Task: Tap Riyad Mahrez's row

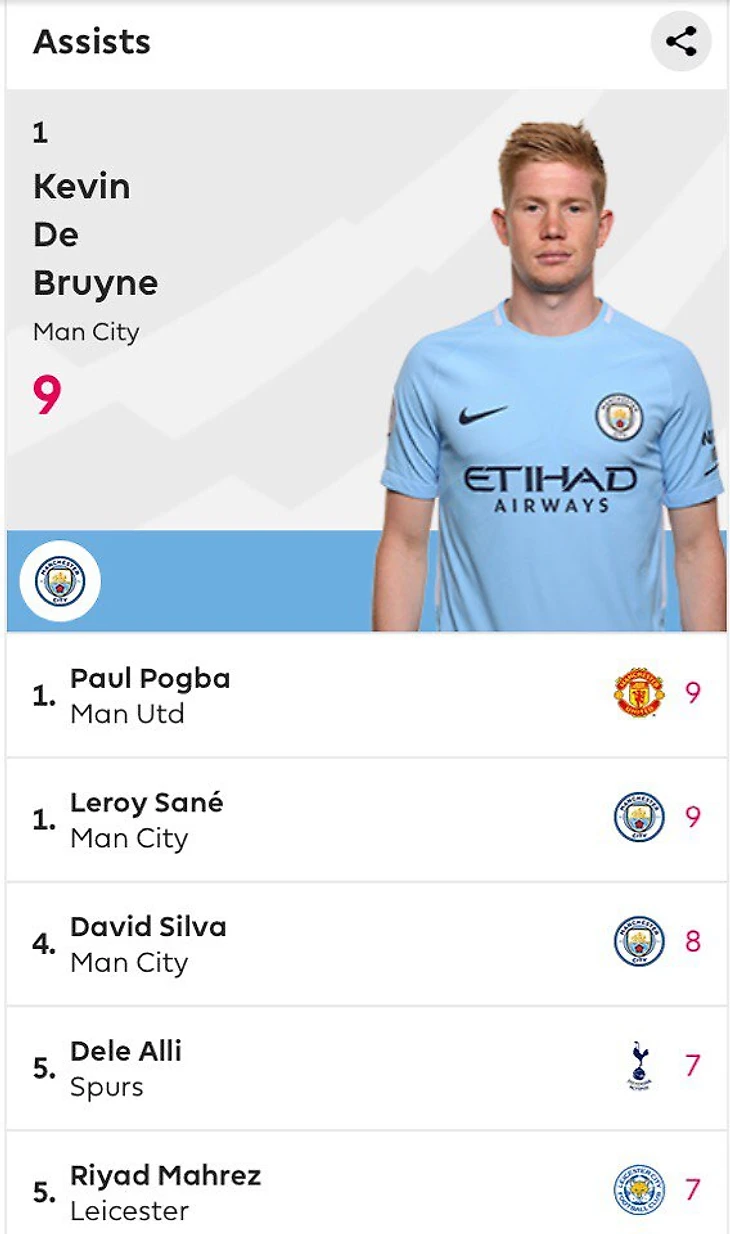Action: (x=366, y=1190)
